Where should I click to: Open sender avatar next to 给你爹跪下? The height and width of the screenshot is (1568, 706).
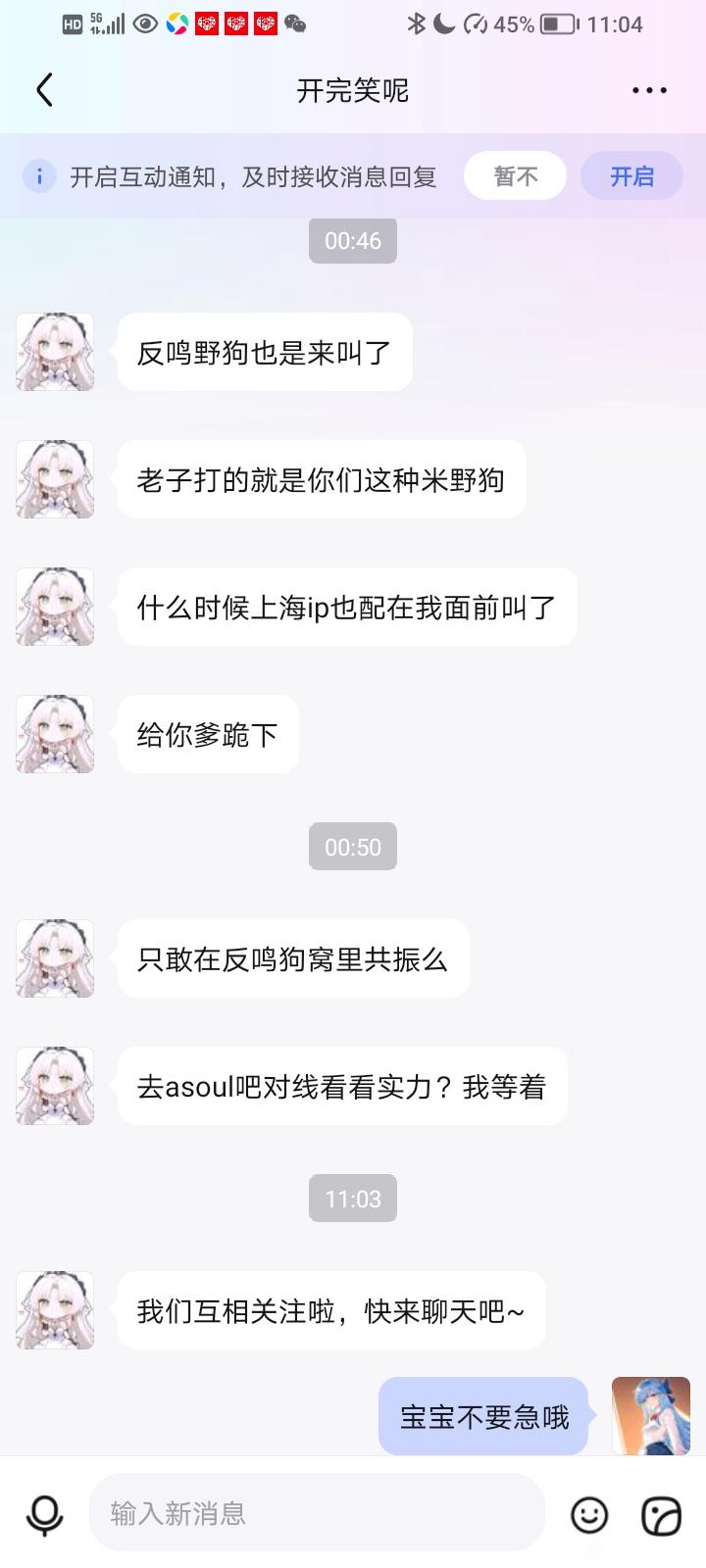click(55, 734)
